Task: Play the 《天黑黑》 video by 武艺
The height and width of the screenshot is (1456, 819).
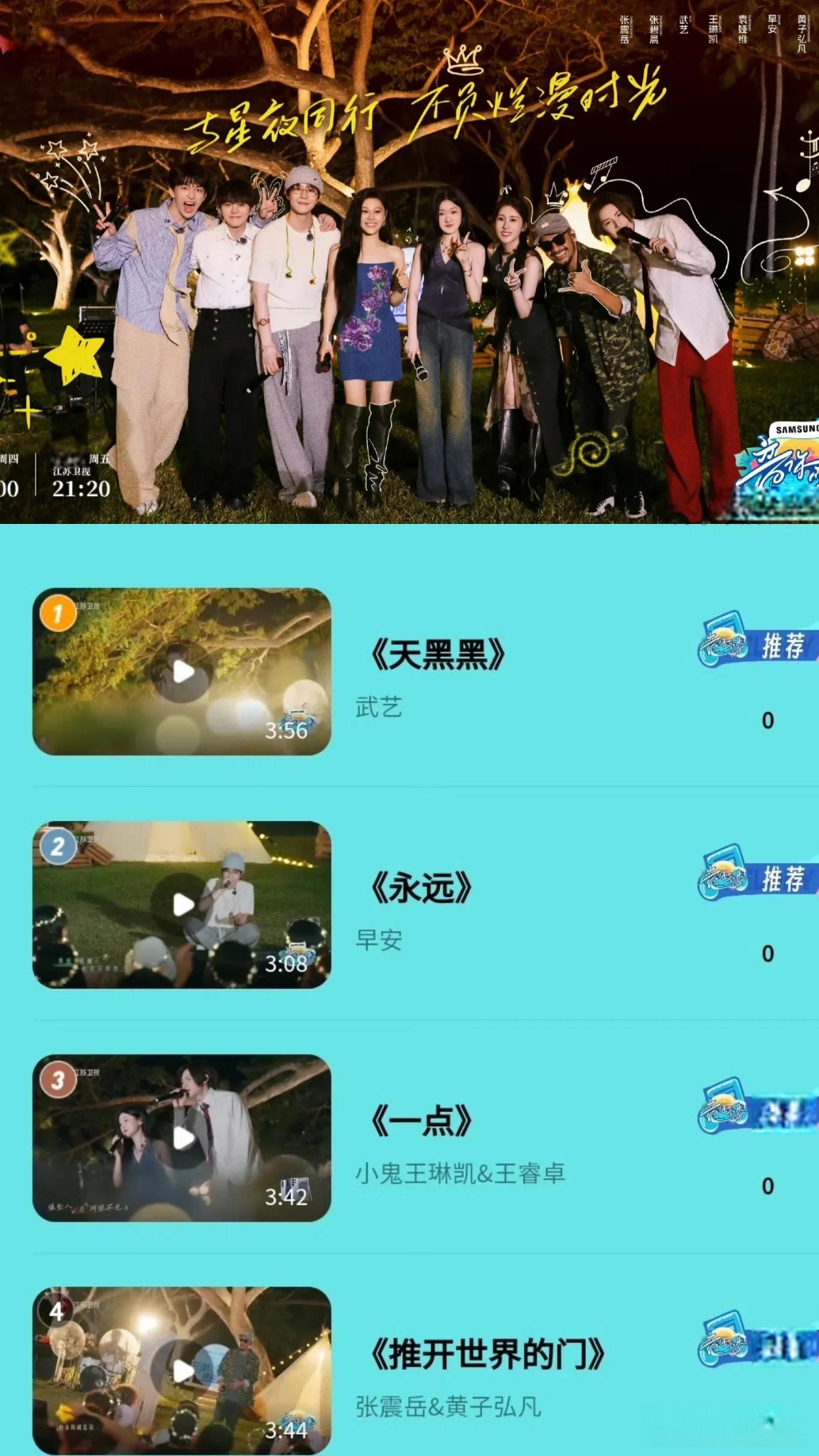Action: tap(183, 671)
